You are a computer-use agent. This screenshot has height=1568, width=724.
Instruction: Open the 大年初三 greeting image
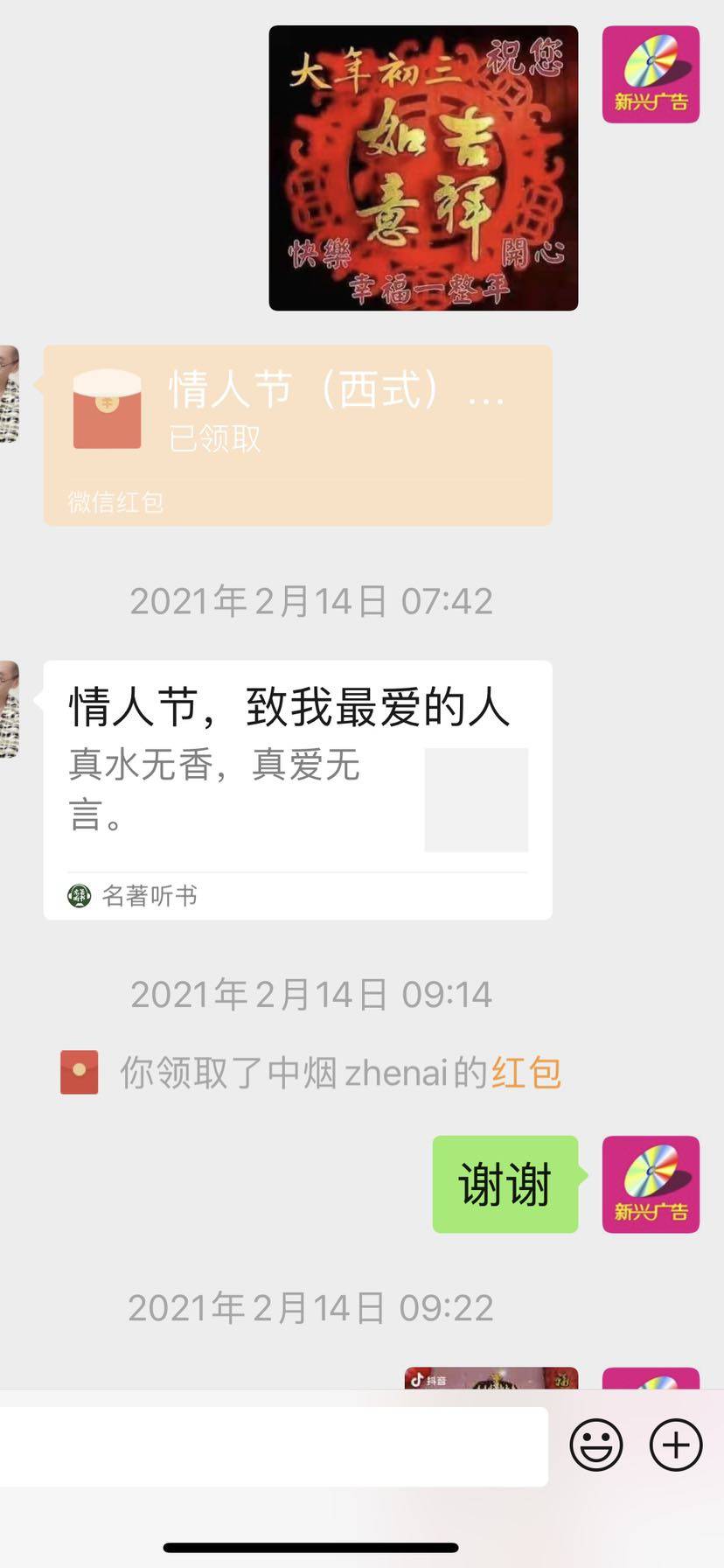point(423,168)
